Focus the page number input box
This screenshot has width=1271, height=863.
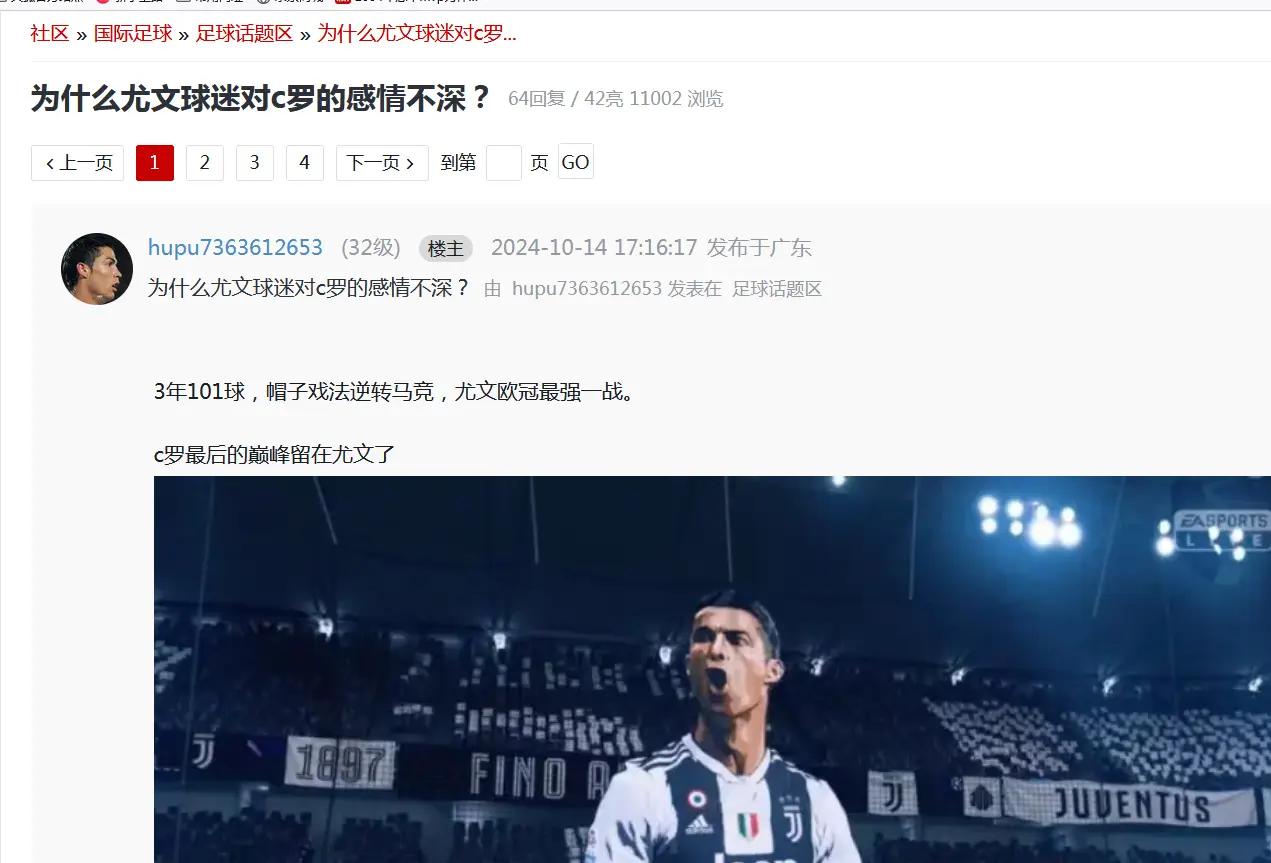(503, 163)
